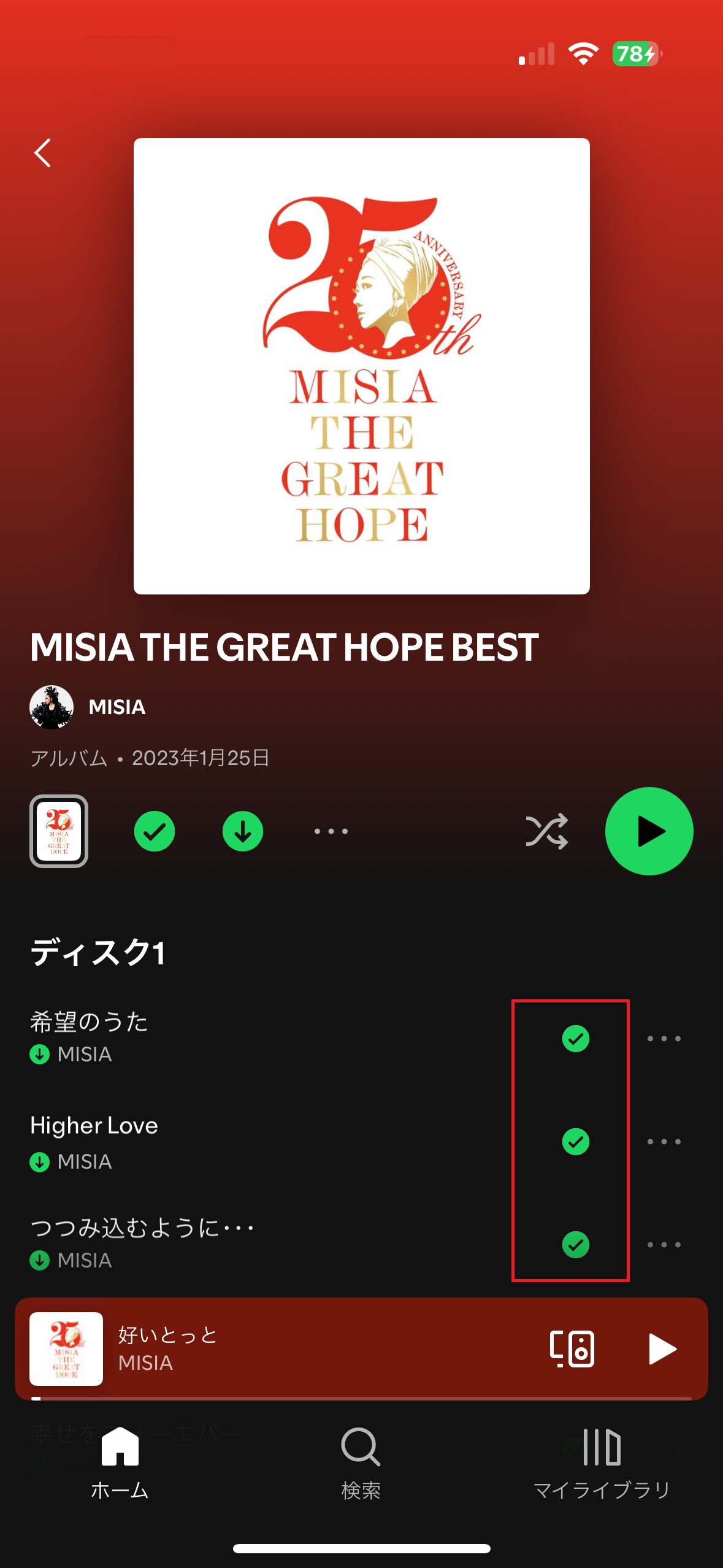Go back using the top-left arrow
Viewport: 723px width, 1568px height.
[42, 153]
